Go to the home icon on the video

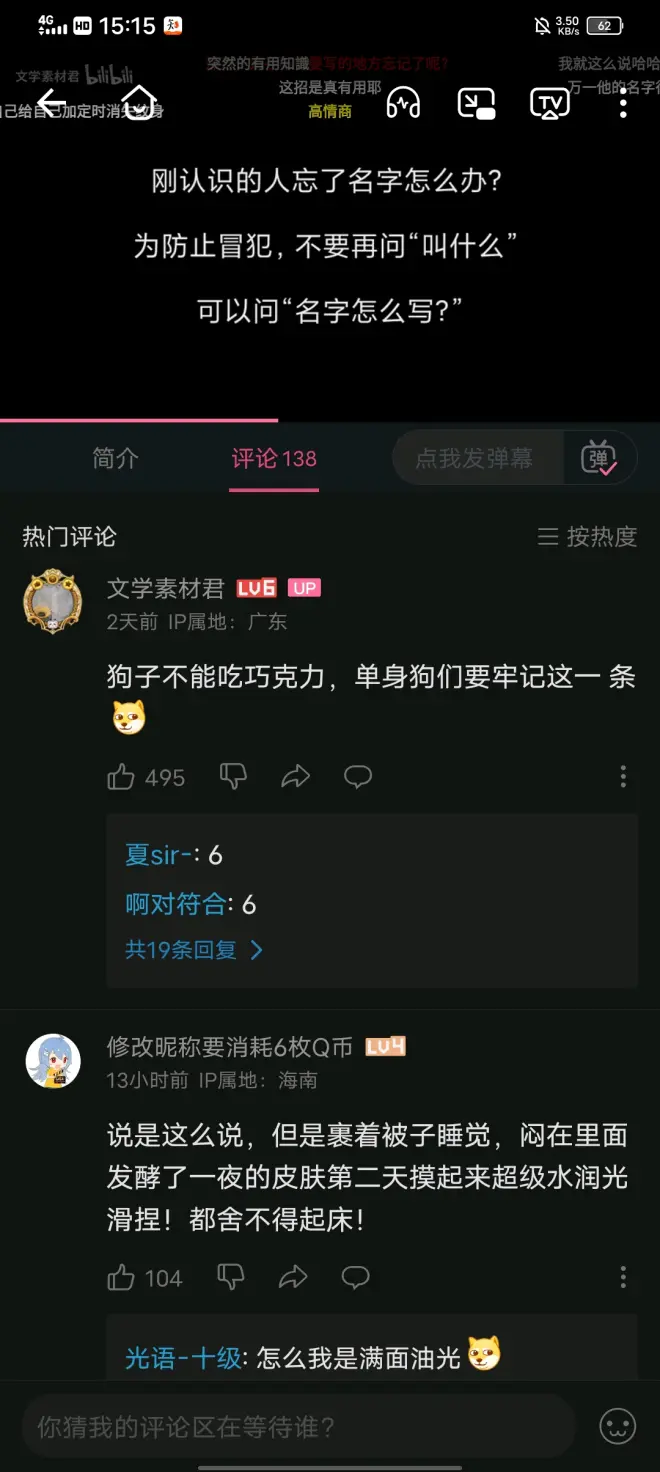139,102
